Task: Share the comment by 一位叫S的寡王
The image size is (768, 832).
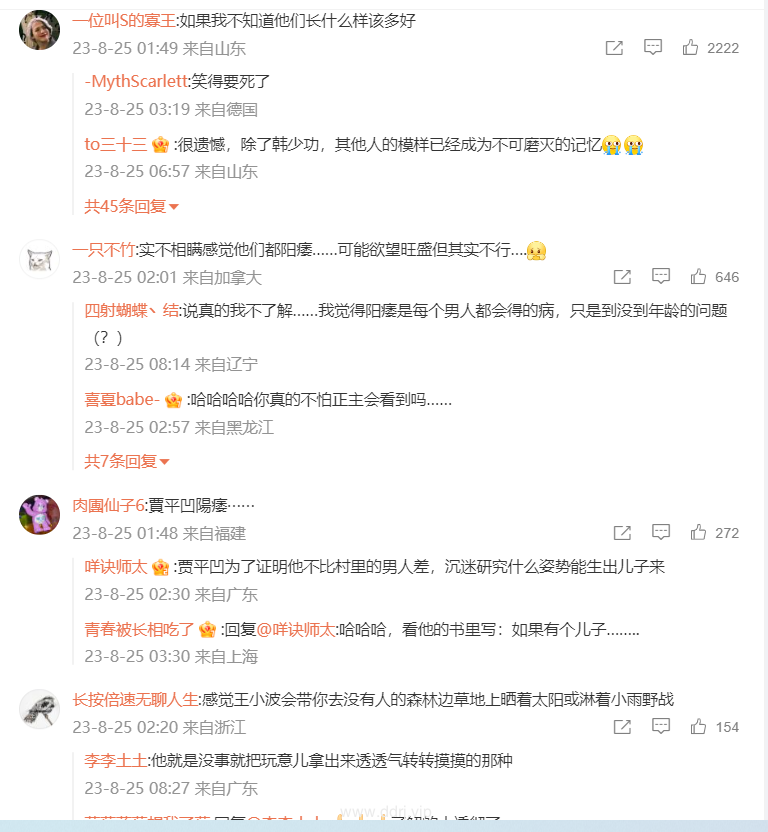Action: [x=614, y=48]
